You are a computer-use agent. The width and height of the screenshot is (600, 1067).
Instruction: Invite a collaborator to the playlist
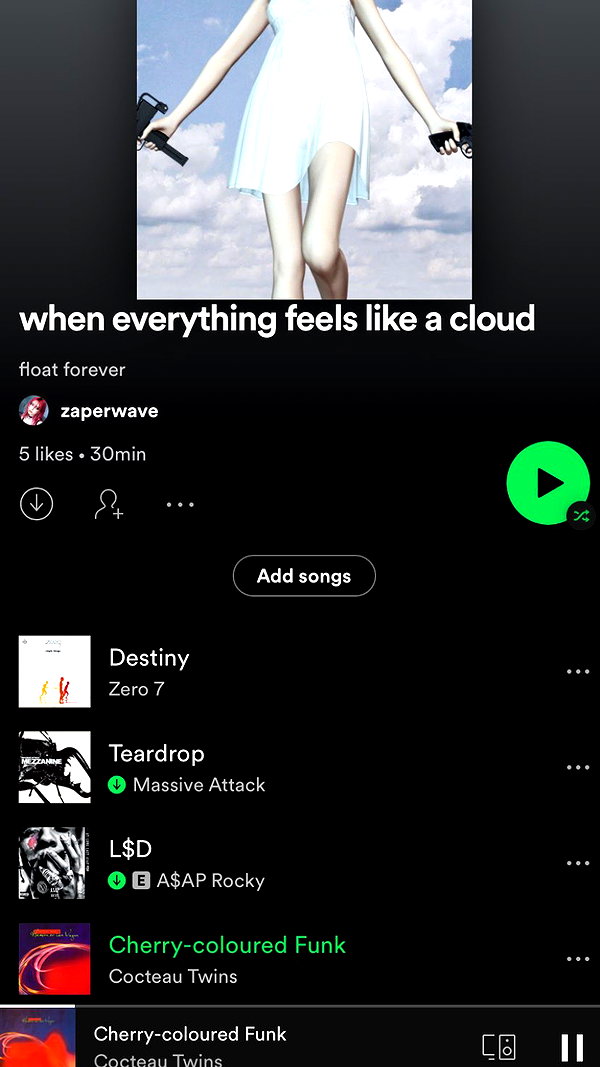108,504
